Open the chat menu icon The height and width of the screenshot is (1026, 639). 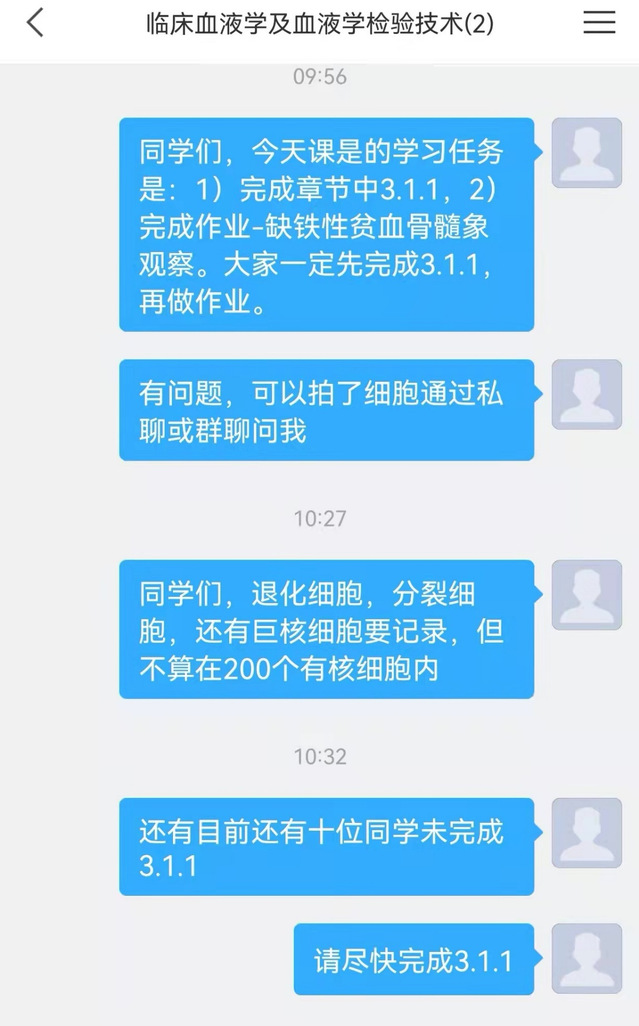(599, 24)
